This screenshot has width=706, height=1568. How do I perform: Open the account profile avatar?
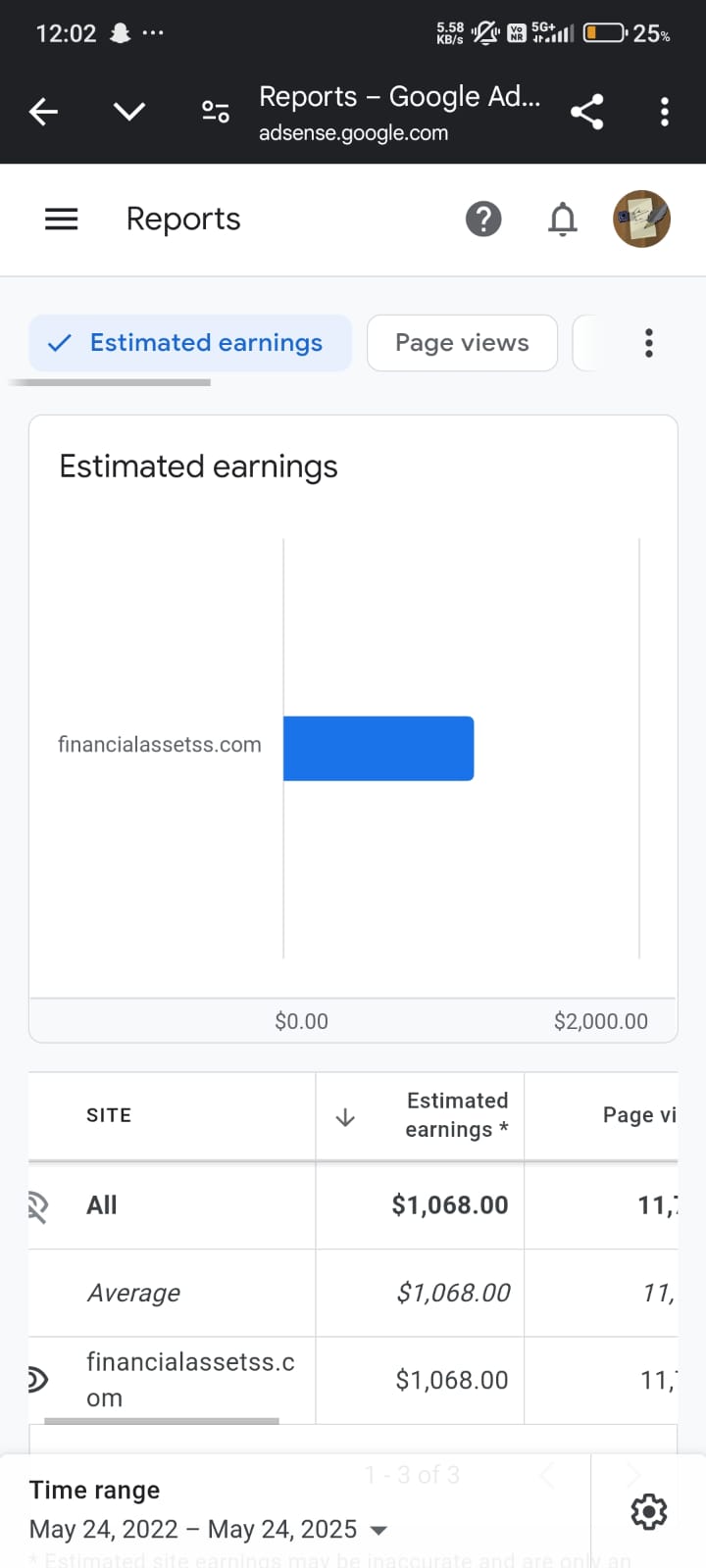pyautogui.click(x=642, y=219)
